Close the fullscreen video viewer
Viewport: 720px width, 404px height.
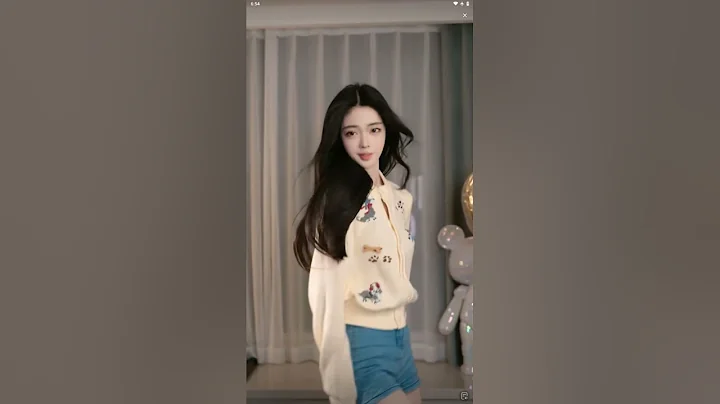[x=464, y=16]
